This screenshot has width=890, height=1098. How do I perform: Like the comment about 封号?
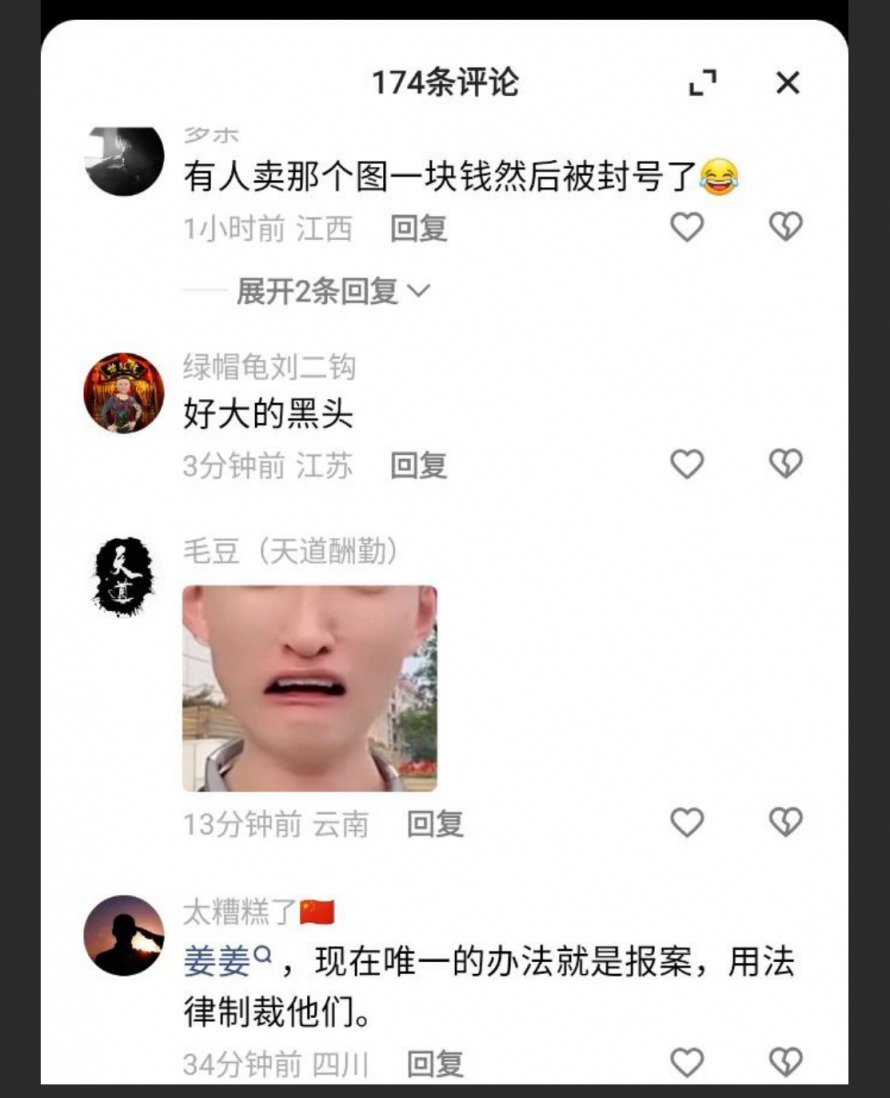[686, 228]
